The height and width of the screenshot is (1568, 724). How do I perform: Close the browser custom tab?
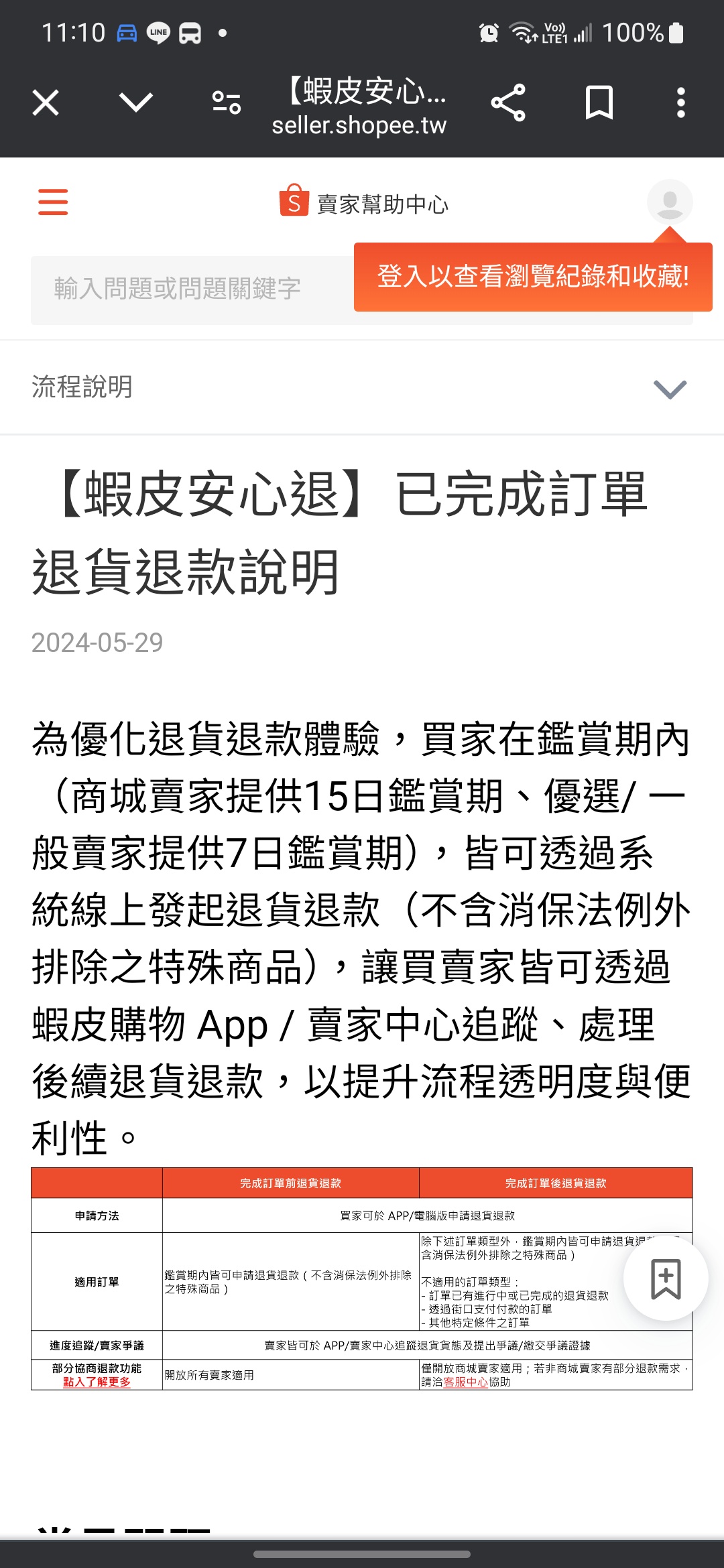(x=46, y=103)
